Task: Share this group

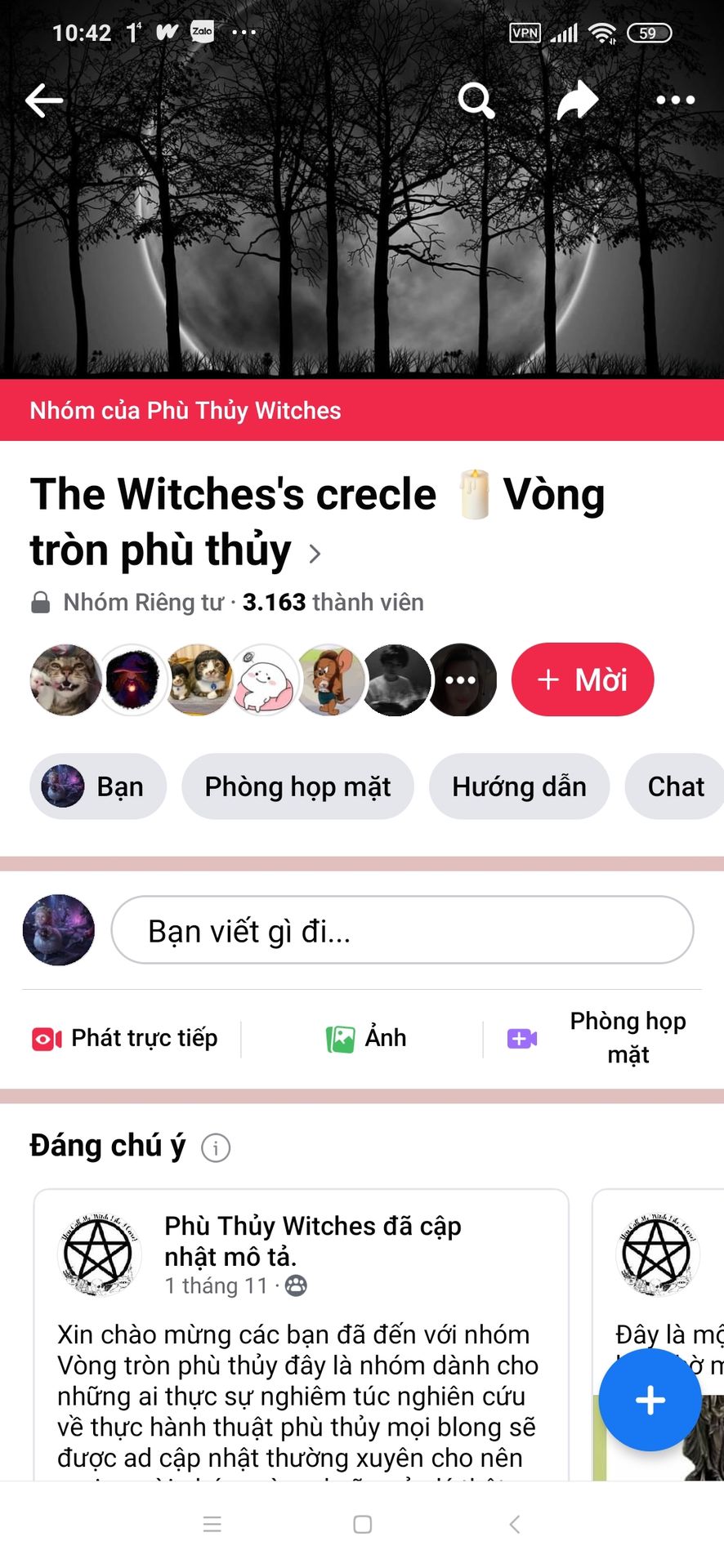Action: [x=577, y=100]
